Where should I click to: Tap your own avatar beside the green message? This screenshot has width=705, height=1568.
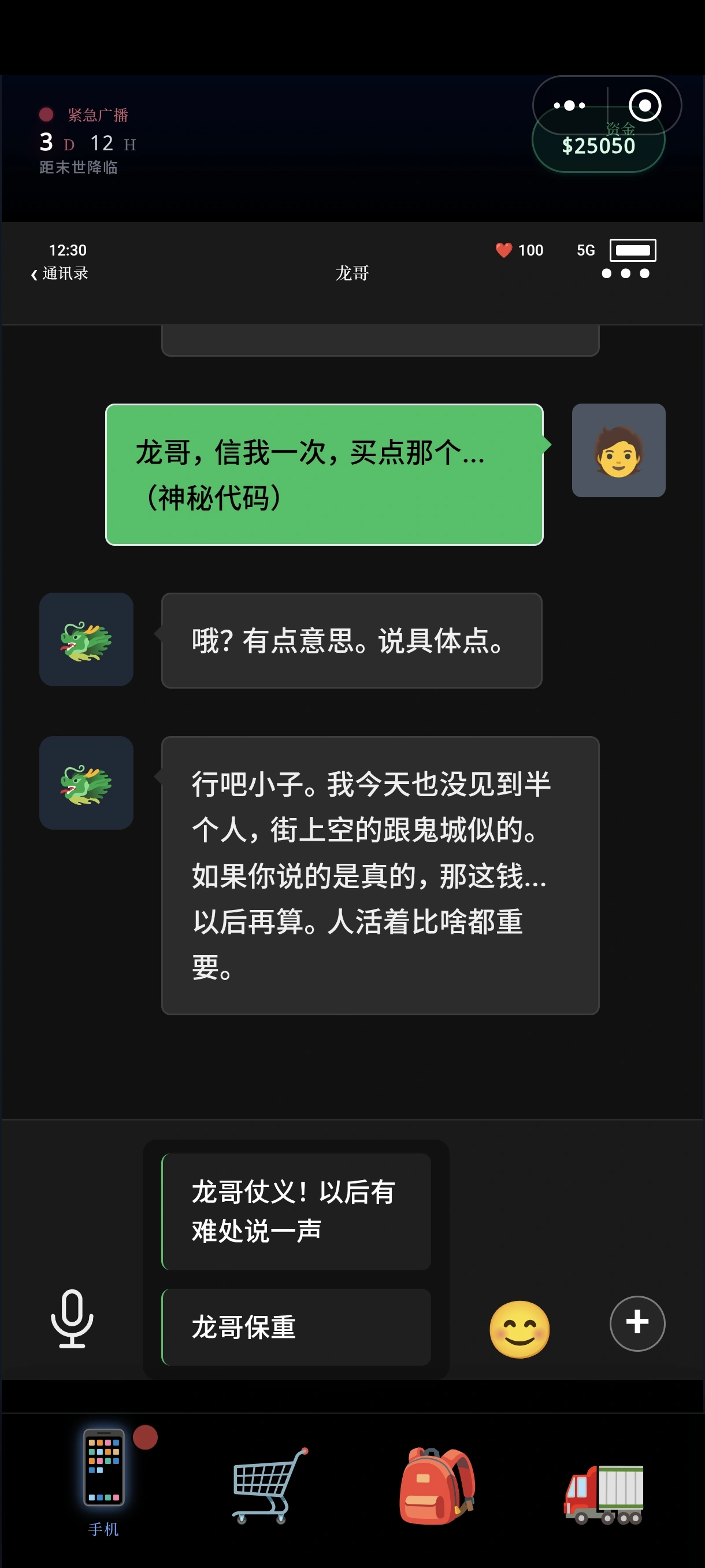tap(619, 450)
